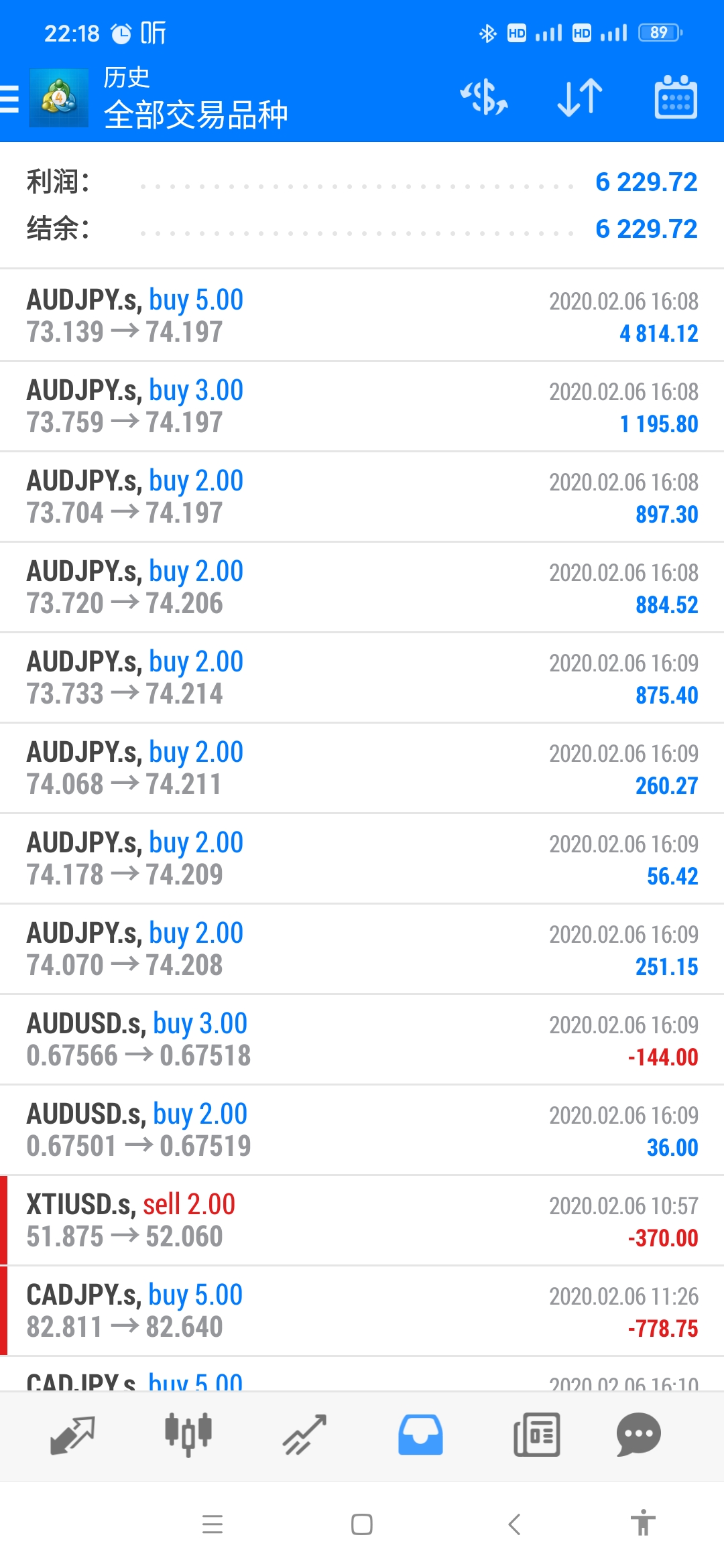The height and width of the screenshot is (1568, 724).
Task: Open the calendar date range picker
Action: [x=676, y=98]
